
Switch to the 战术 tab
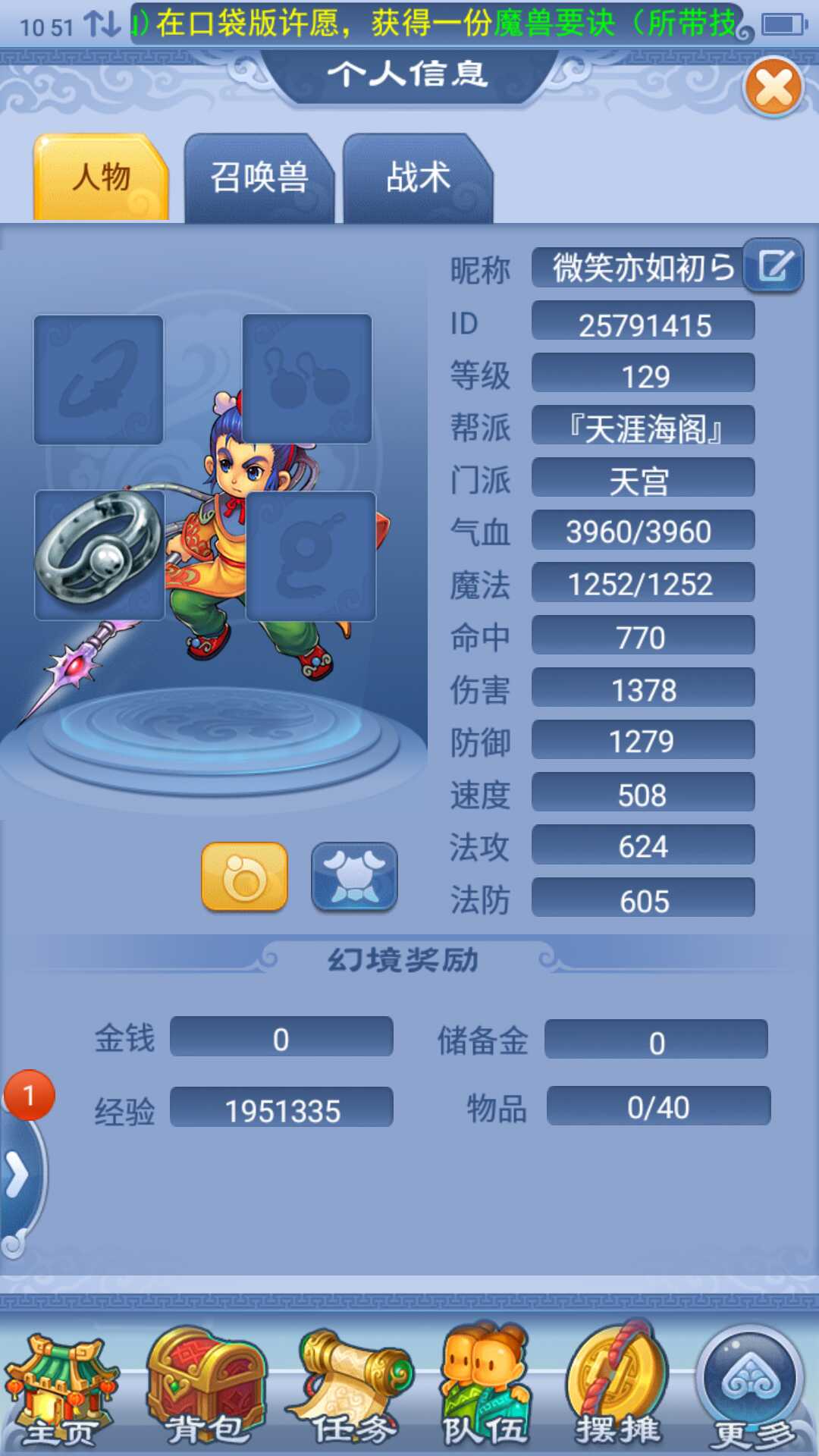pos(418,179)
